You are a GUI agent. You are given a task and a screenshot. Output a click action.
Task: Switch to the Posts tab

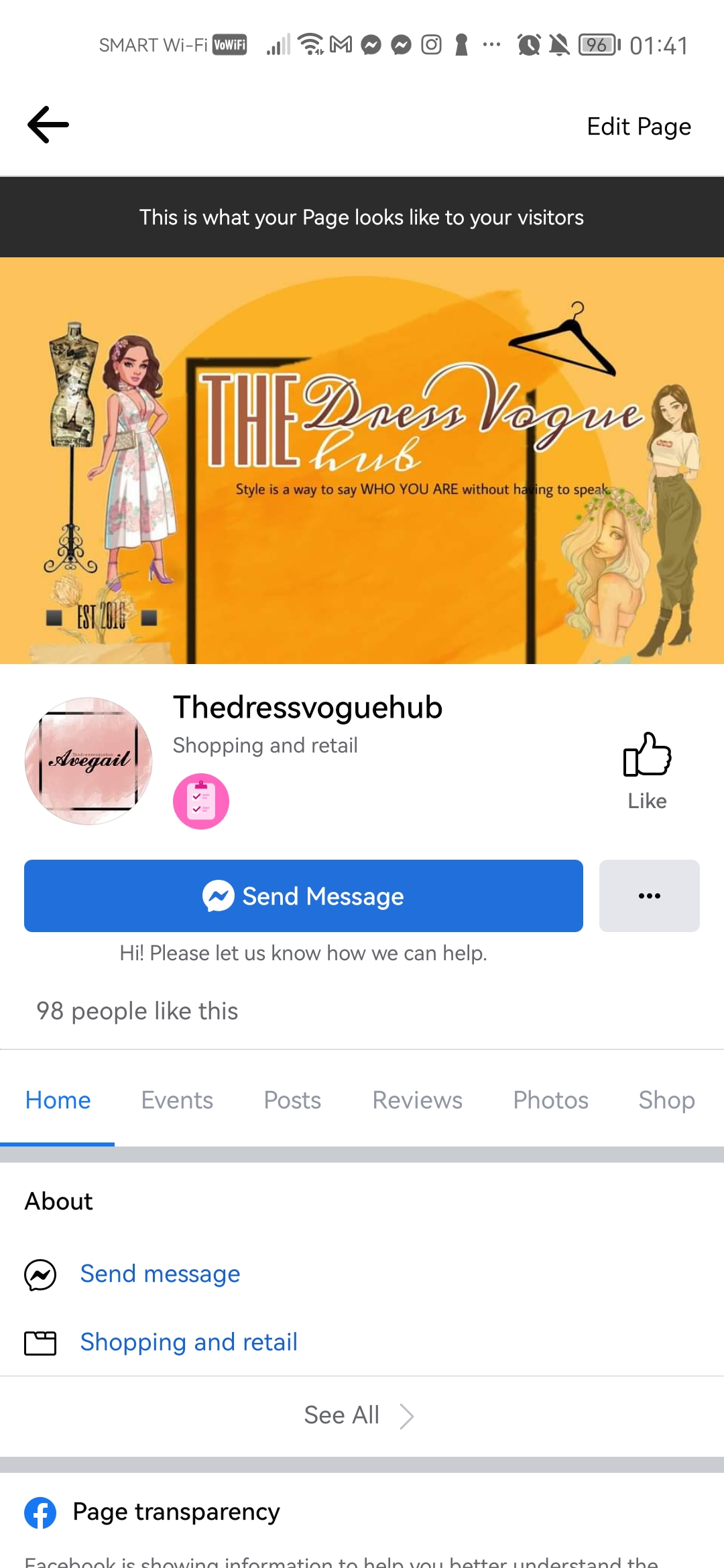[292, 1100]
